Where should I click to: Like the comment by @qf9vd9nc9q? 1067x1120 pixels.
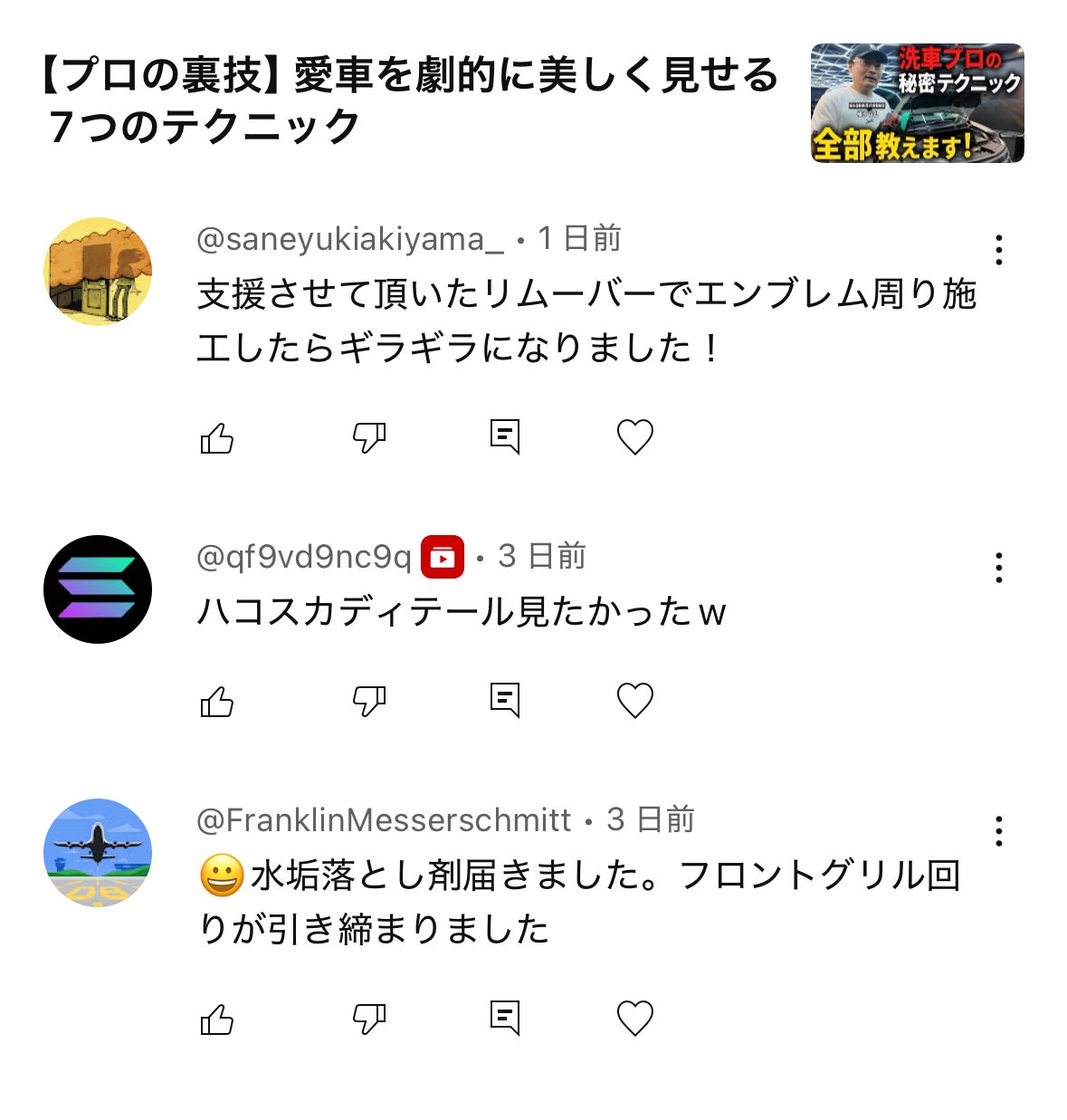(217, 702)
